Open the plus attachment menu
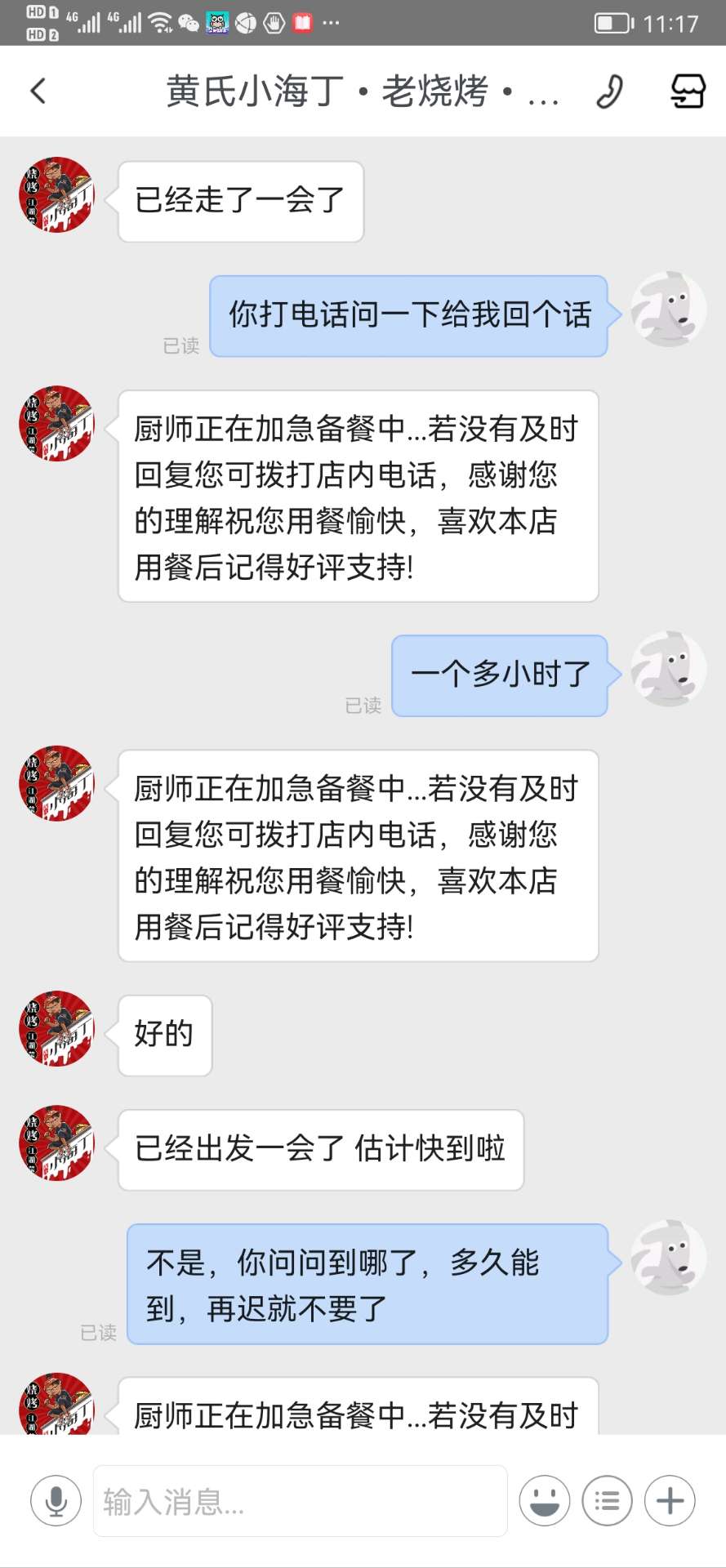Image resolution: width=726 pixels, height=1568 pixels. point(670,1501)
